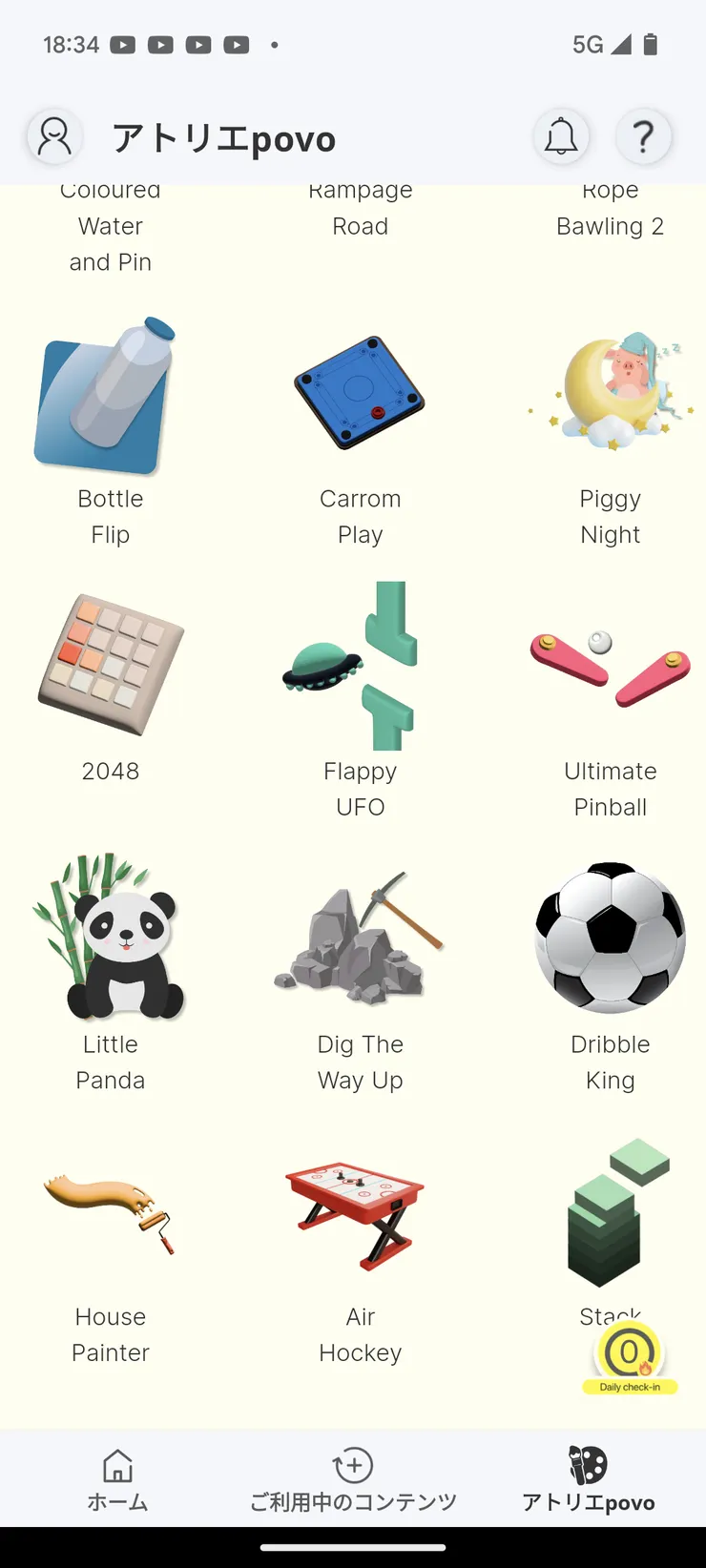
Task: Open the profile account icon
Action: [x=54, y=137]
